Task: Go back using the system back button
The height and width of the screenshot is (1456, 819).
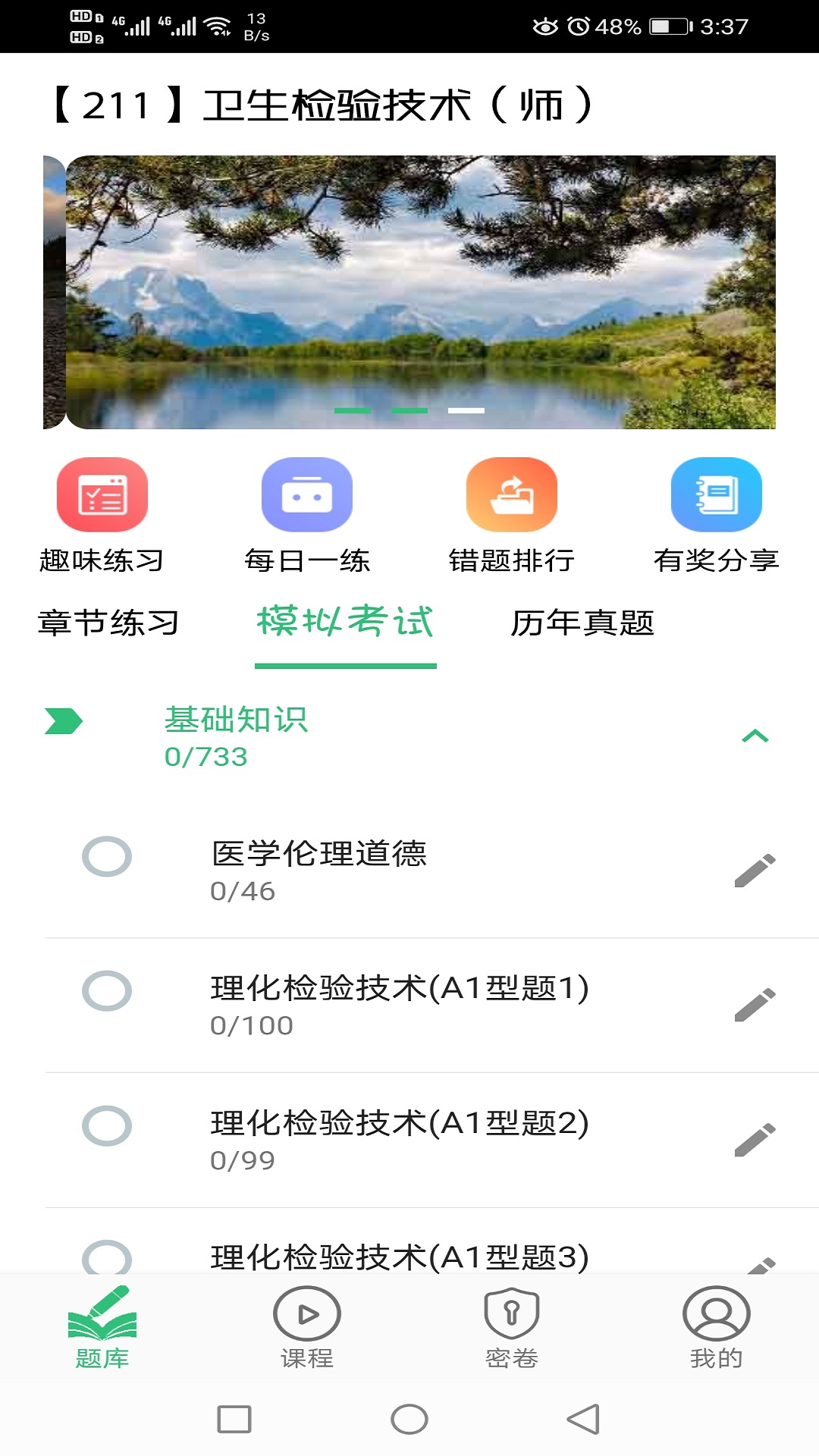Action: 583,1419
